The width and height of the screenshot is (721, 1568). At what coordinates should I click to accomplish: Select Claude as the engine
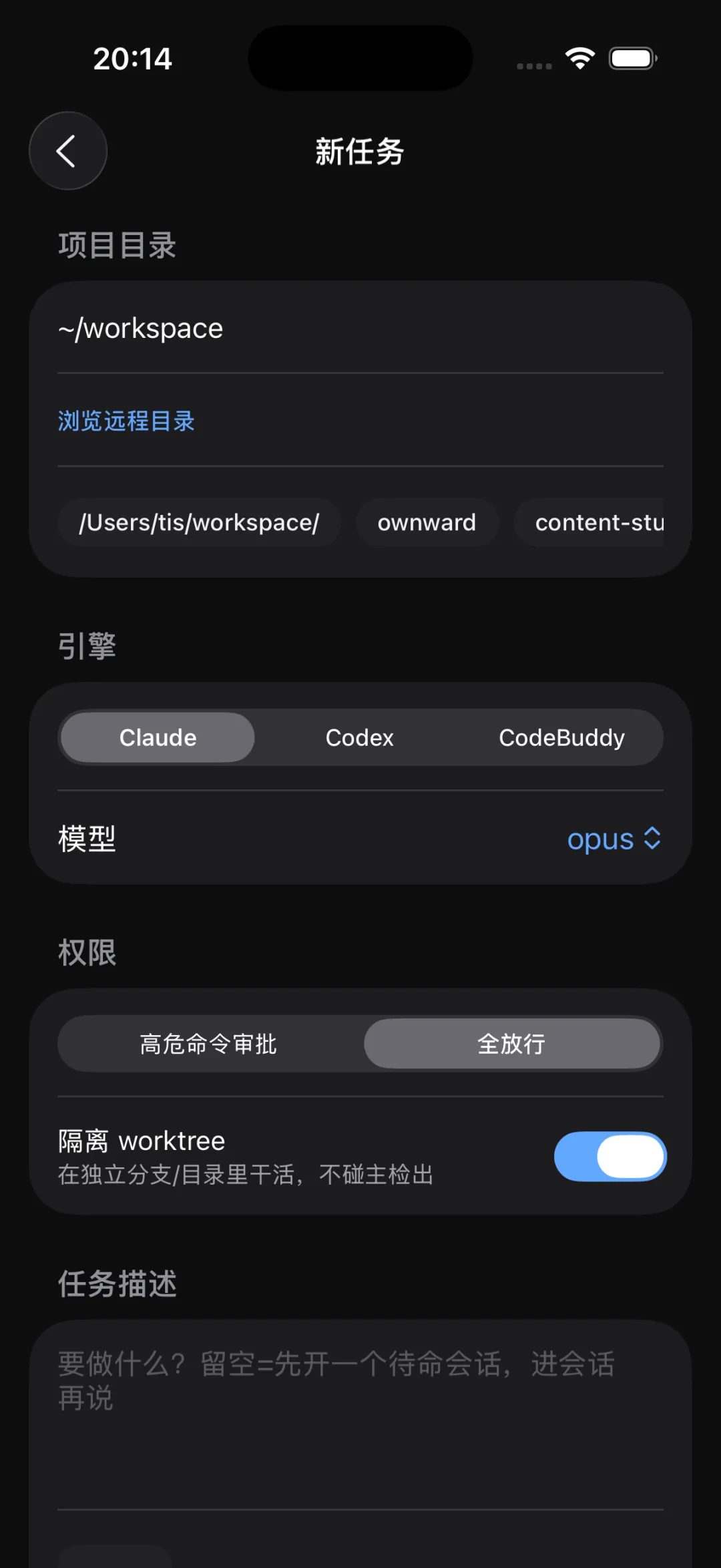click(158, 737)
